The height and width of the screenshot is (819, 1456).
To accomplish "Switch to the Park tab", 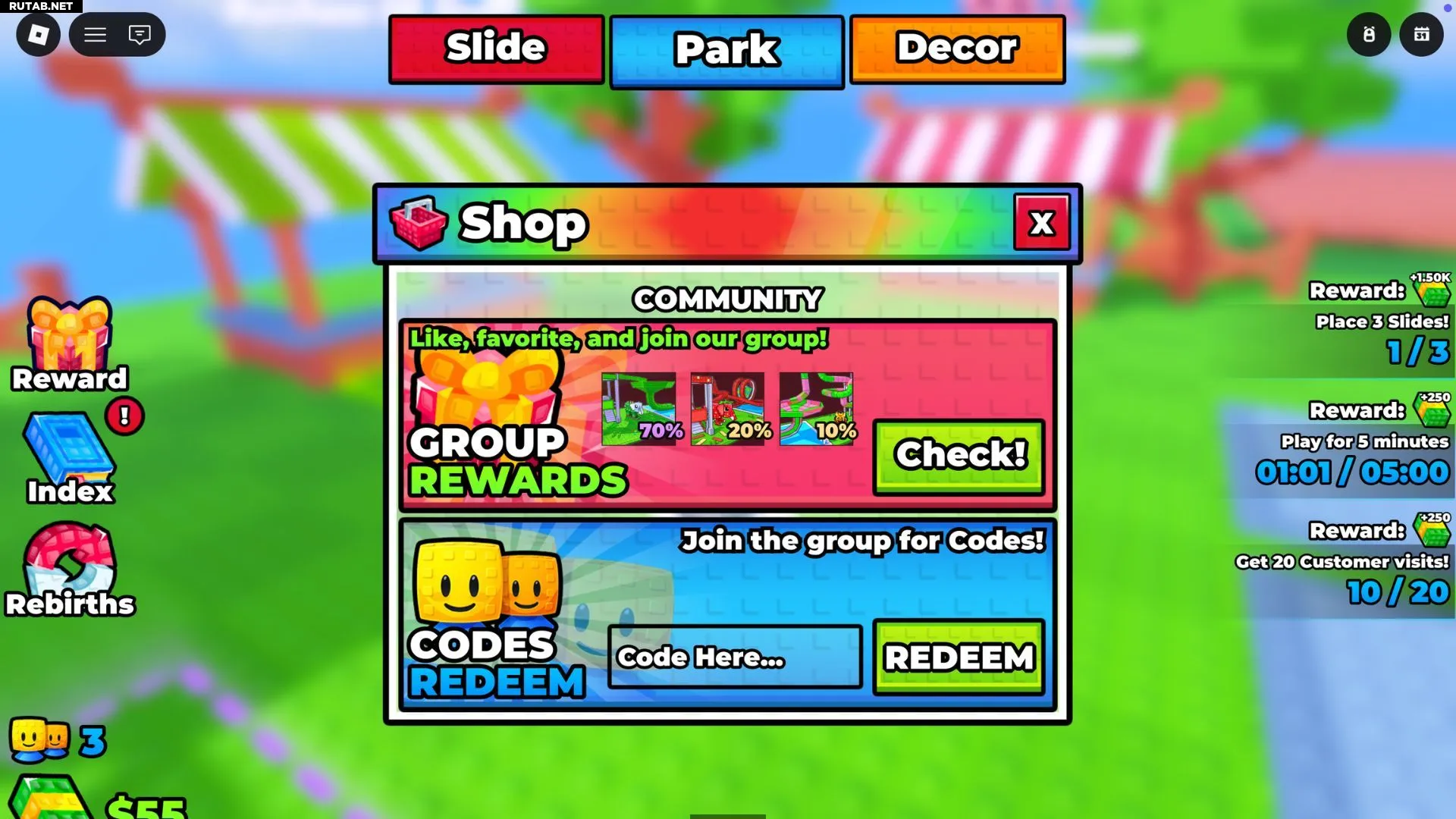I will click(726, 51).
